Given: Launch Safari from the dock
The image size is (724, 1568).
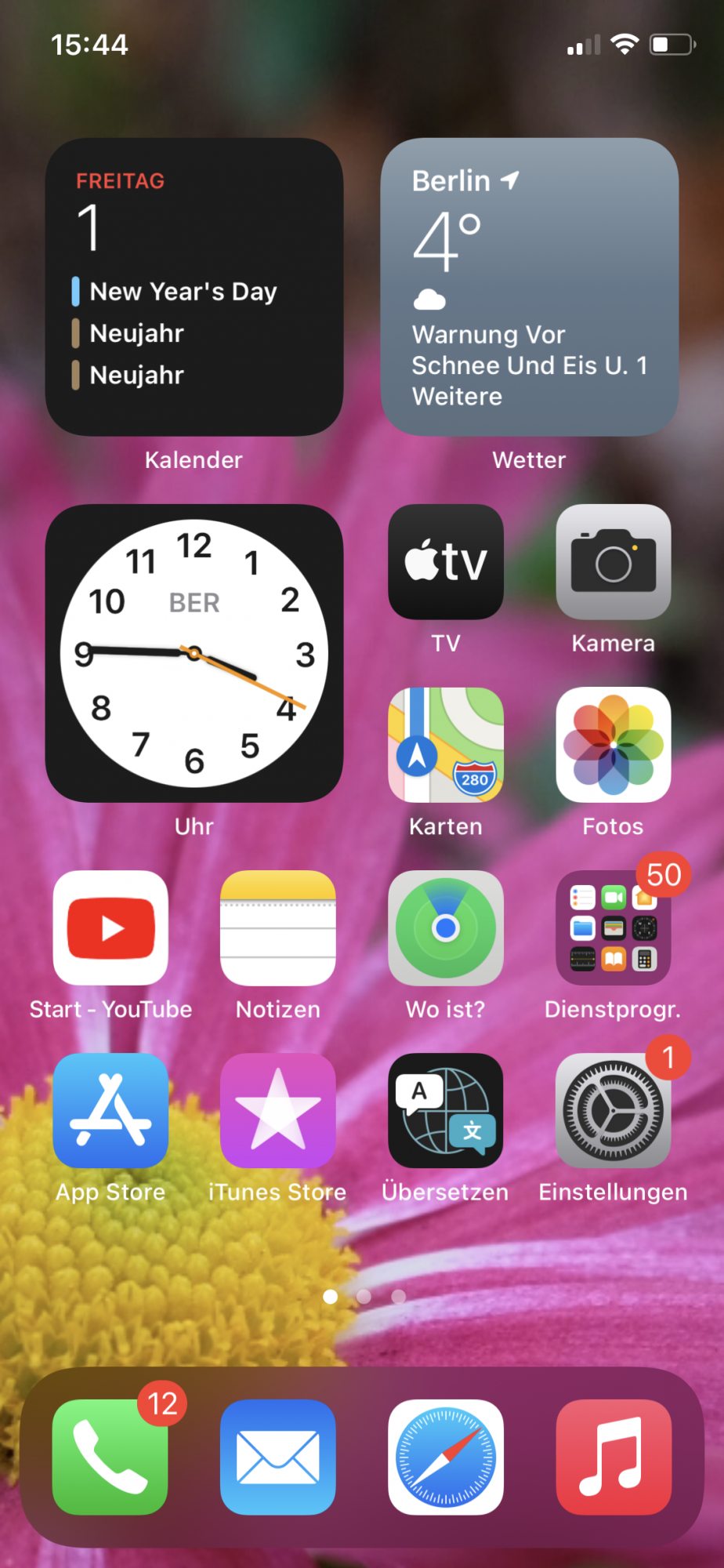Looking at the screenshot, I should (445, 1457).
